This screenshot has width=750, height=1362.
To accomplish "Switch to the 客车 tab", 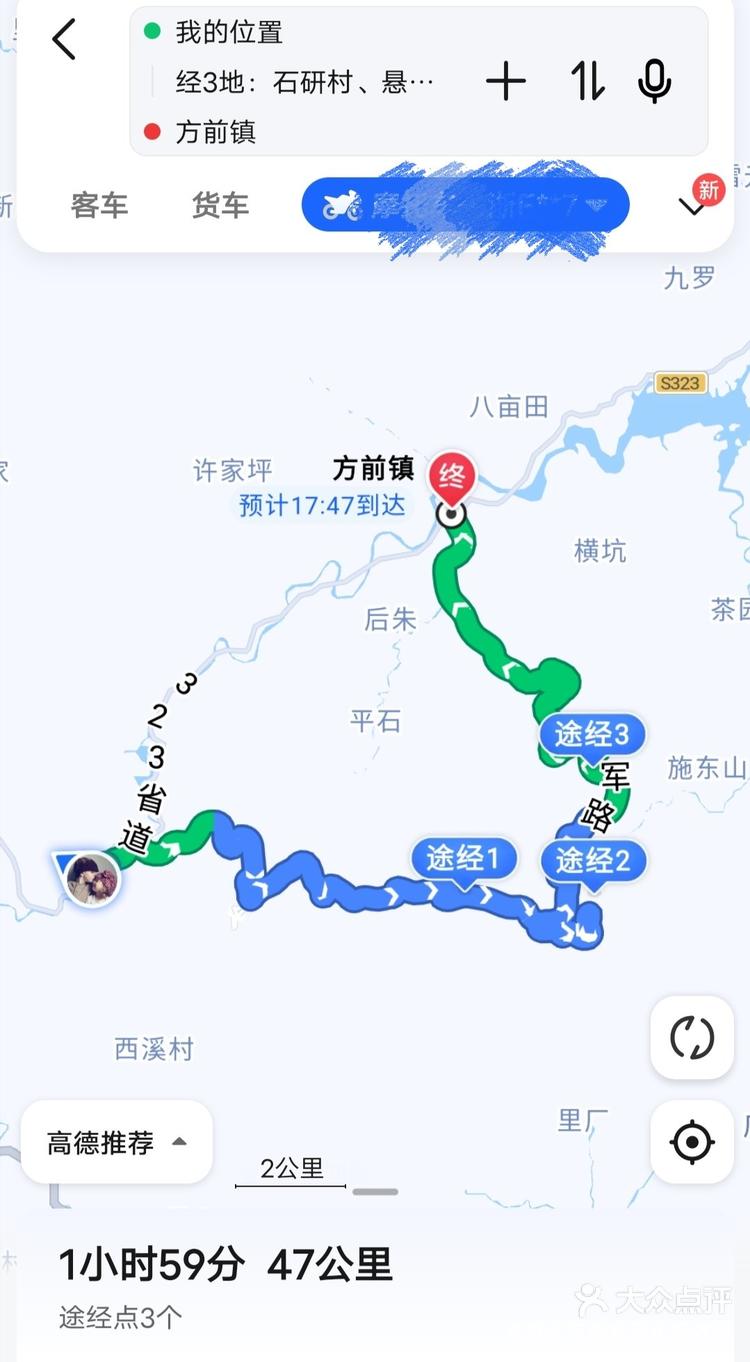I will click(x=99, y=205).
